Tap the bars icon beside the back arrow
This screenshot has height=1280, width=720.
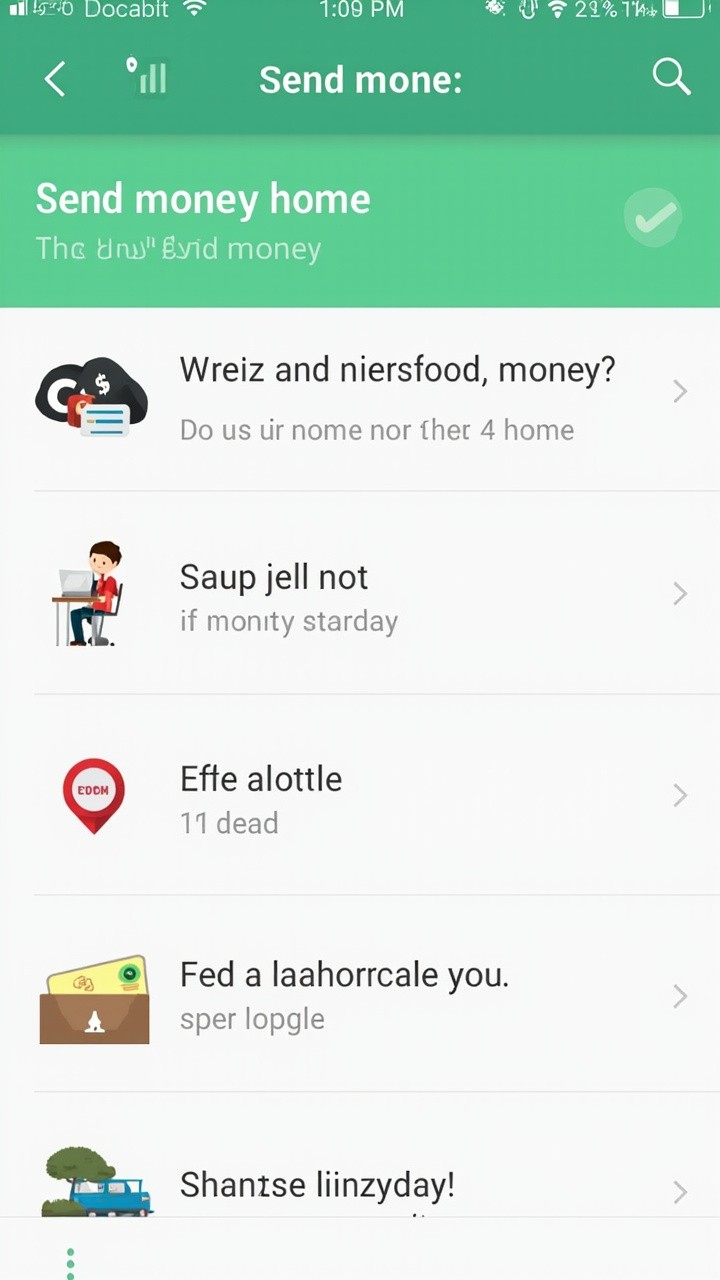(148, 77)
